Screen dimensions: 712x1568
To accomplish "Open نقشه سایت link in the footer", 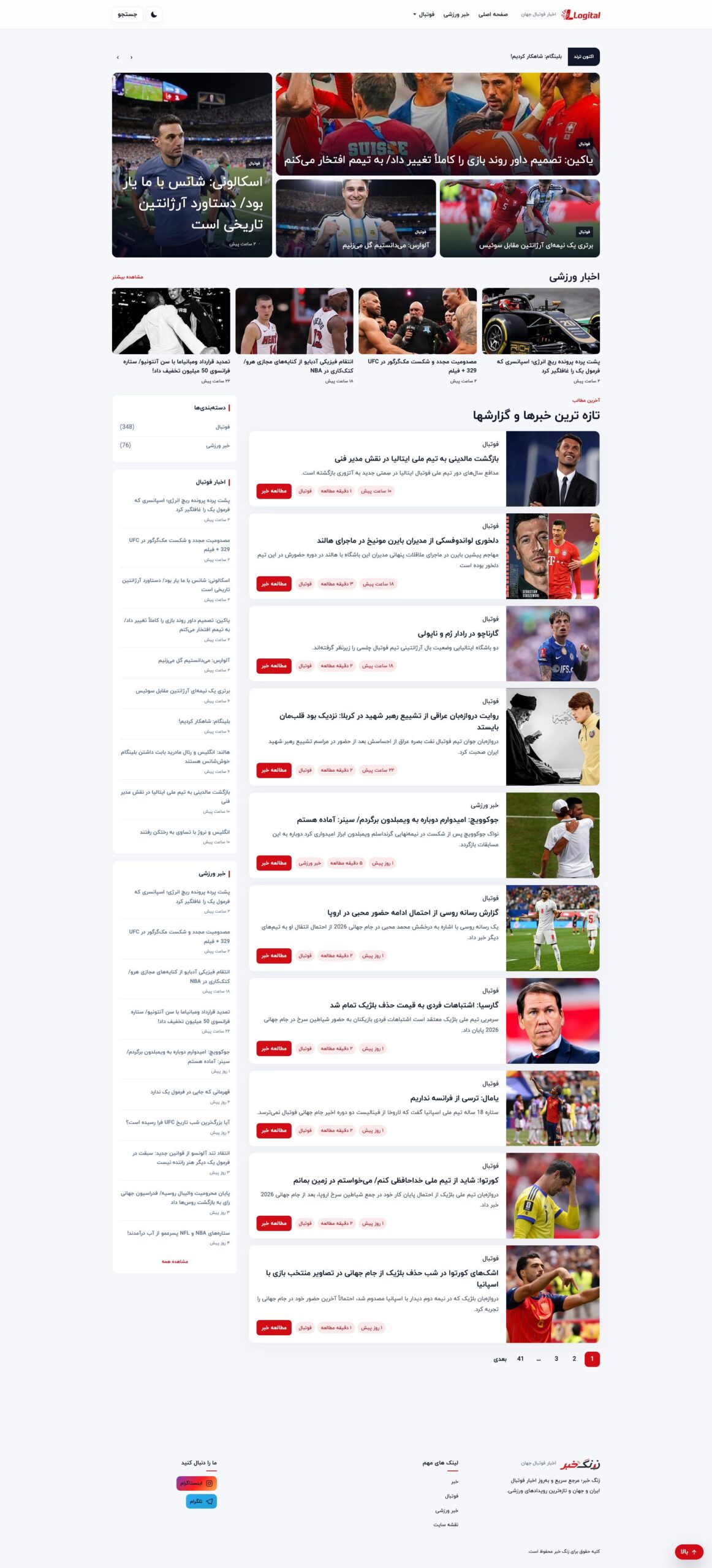I will click(445, 1525).
